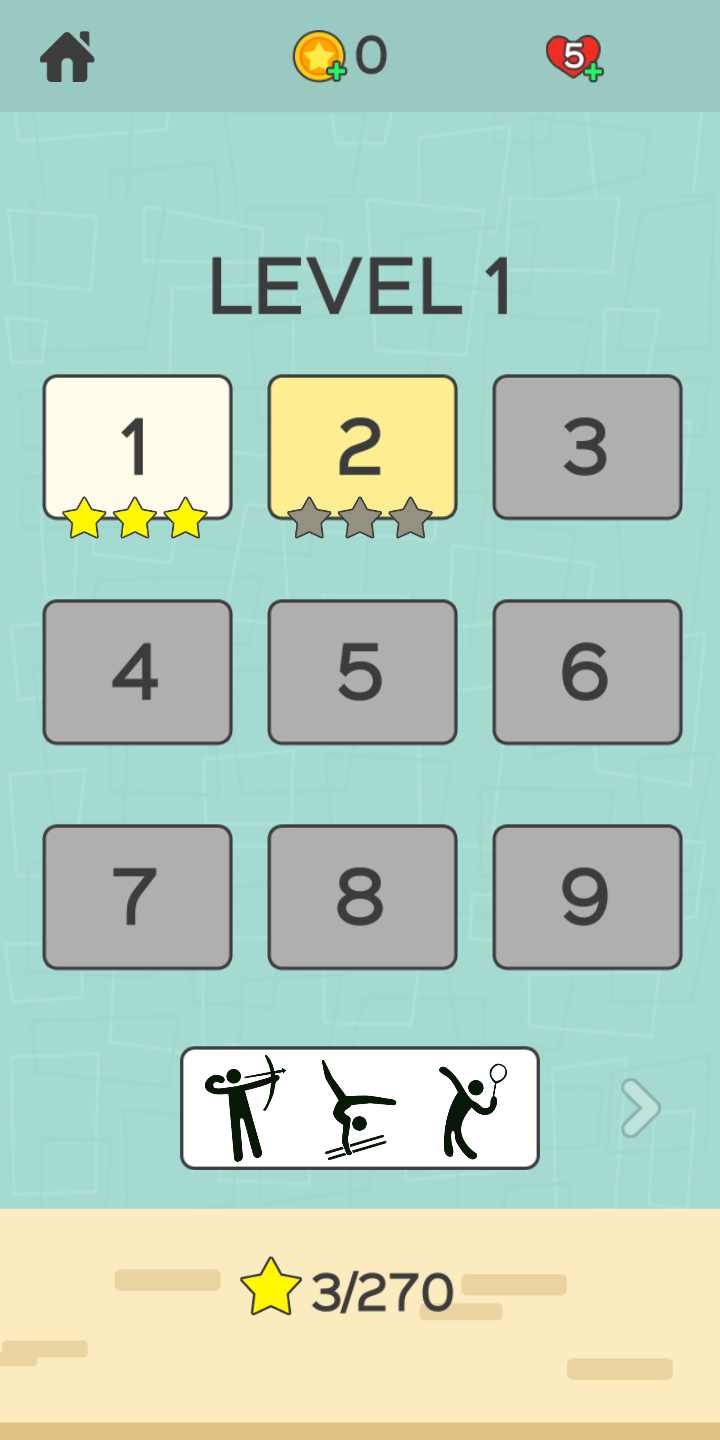Replay completed stage 1

click(137, 446)
